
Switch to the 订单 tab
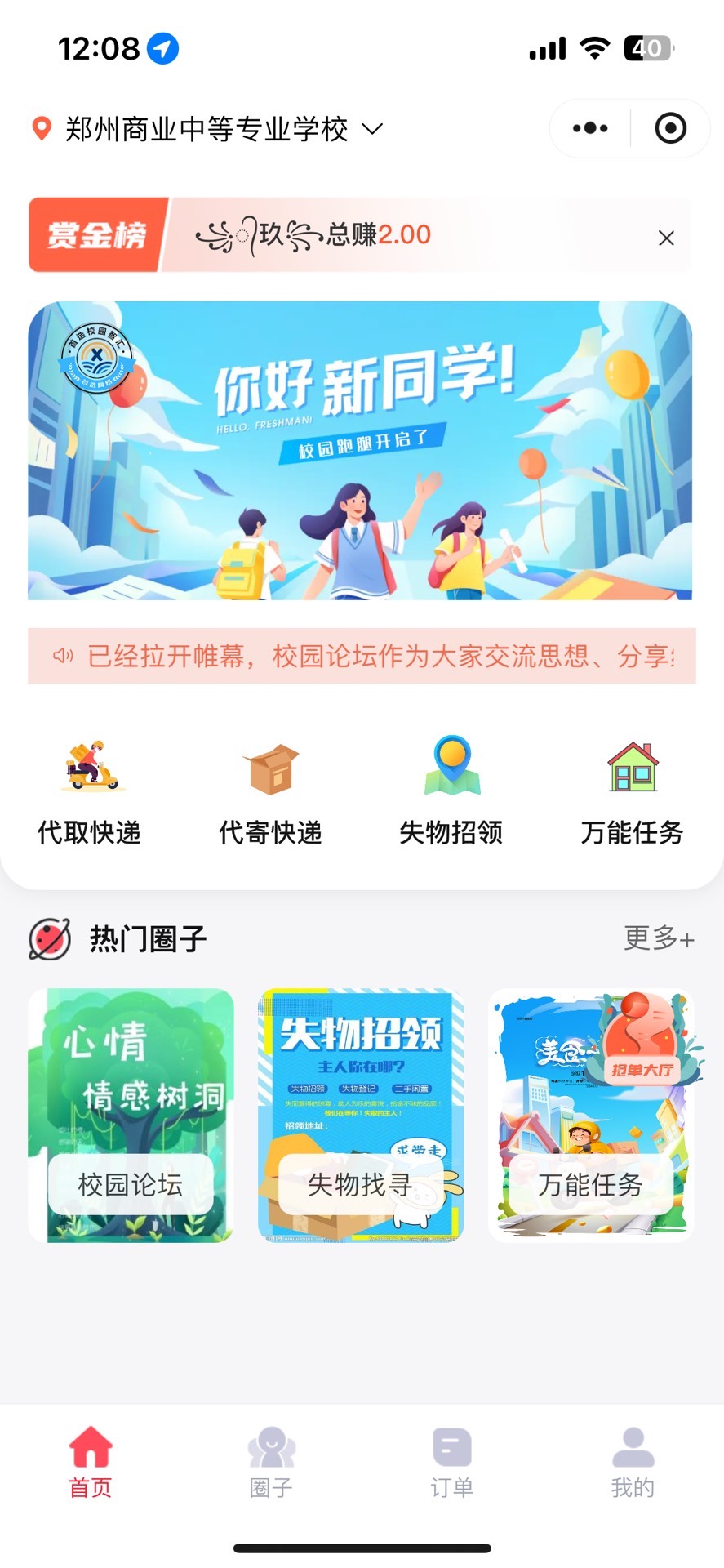point(452,1462)
